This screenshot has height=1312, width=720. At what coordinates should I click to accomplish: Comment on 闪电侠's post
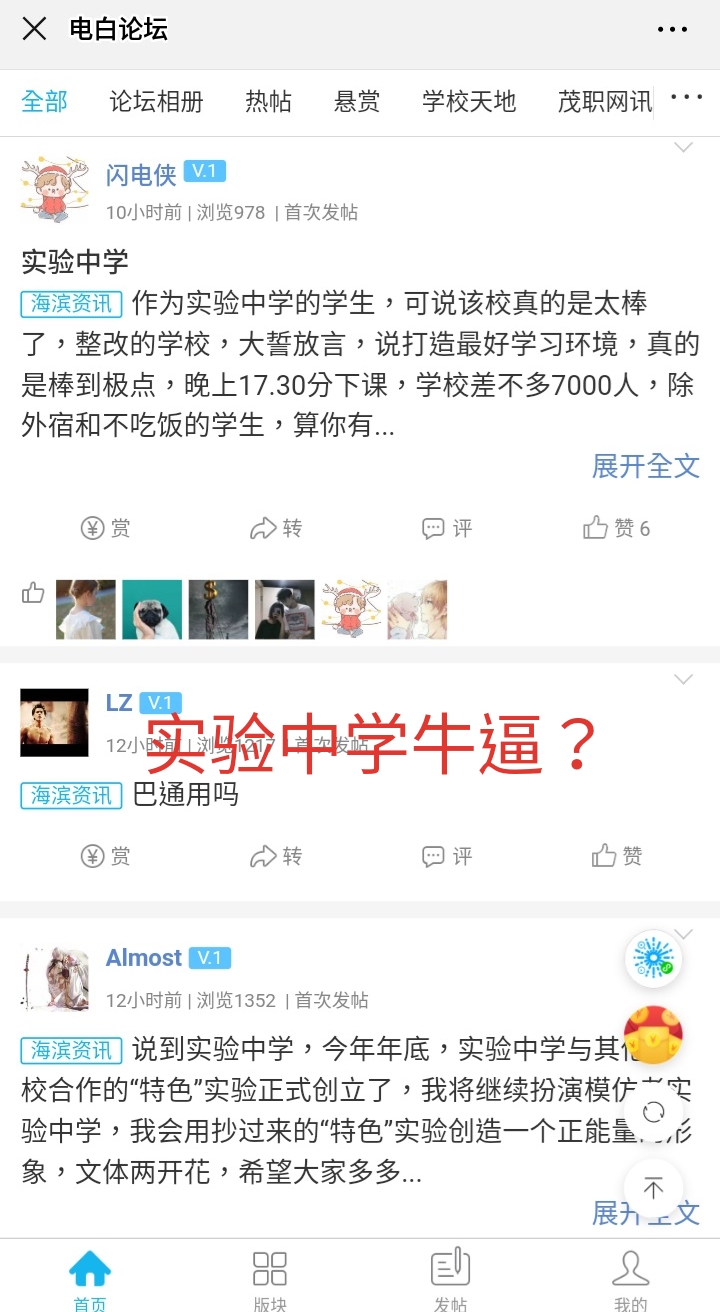click(446, 528)
